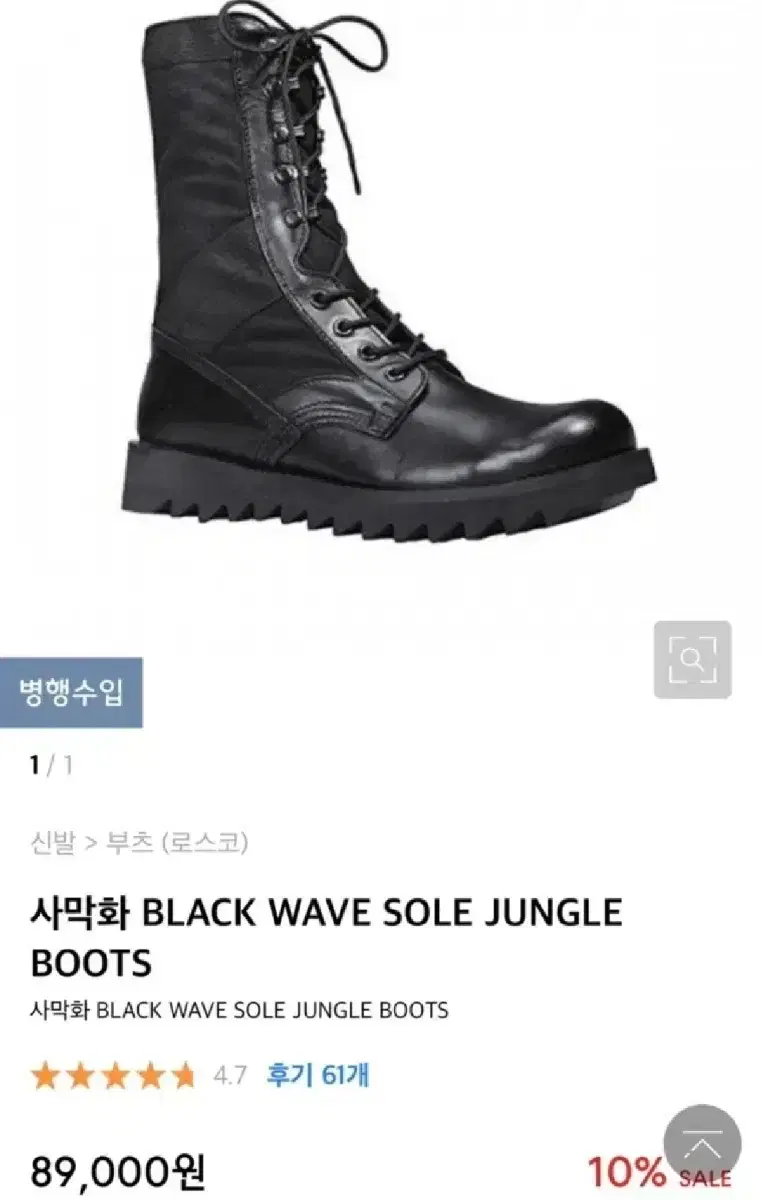Tap the jungle boots product photo
761x1200 pixels.
point(380,280)
